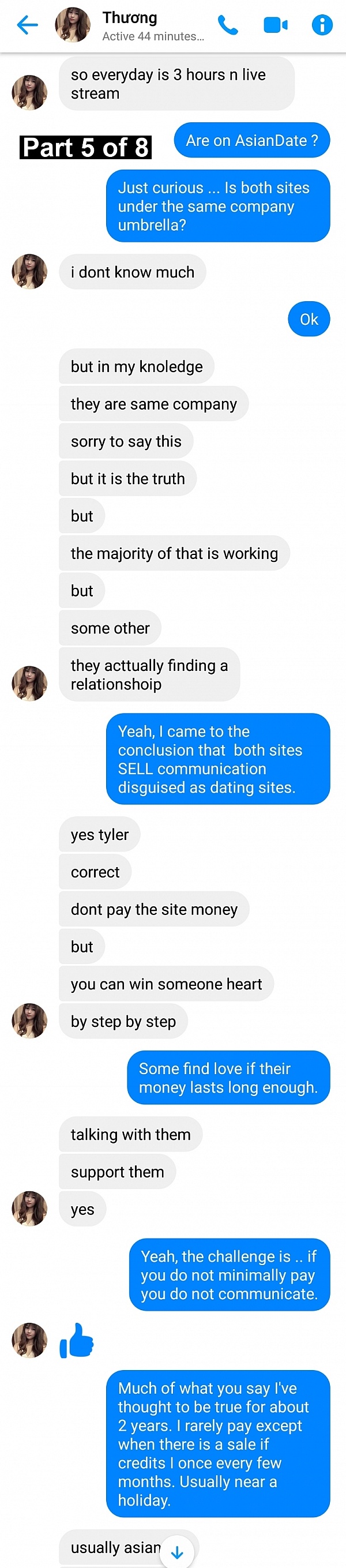Go back to the chat list
This screenshot has height=1568, width=346.
click(27, 25)
